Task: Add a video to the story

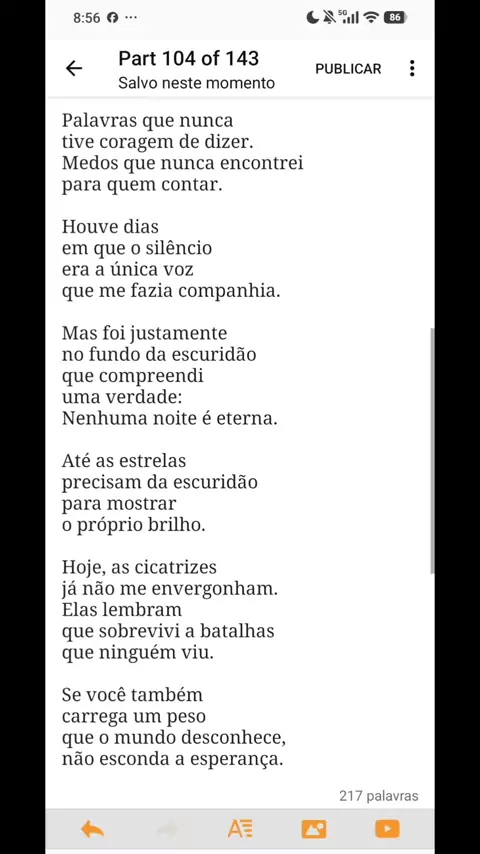Action: pos(387,829)
